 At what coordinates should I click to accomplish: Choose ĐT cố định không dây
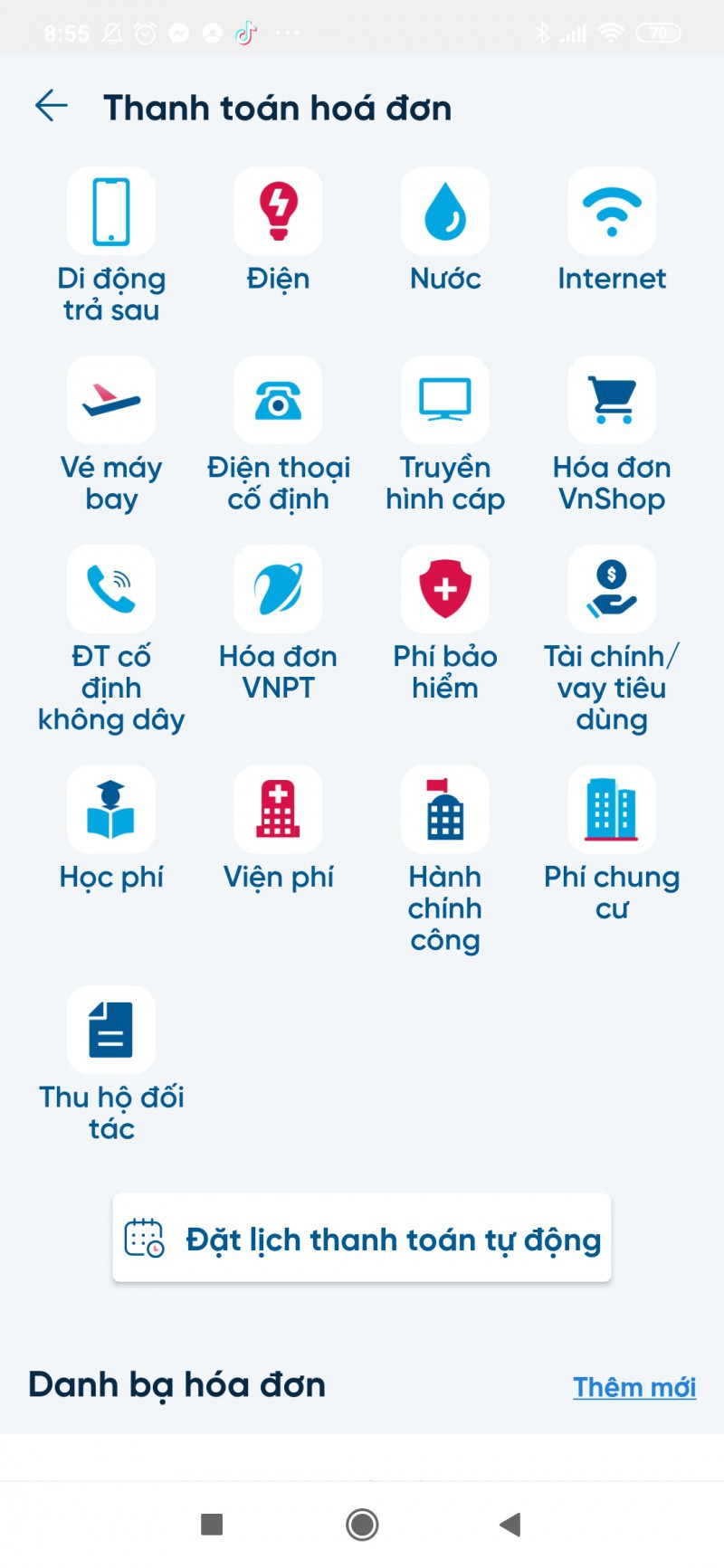(111, 590)
